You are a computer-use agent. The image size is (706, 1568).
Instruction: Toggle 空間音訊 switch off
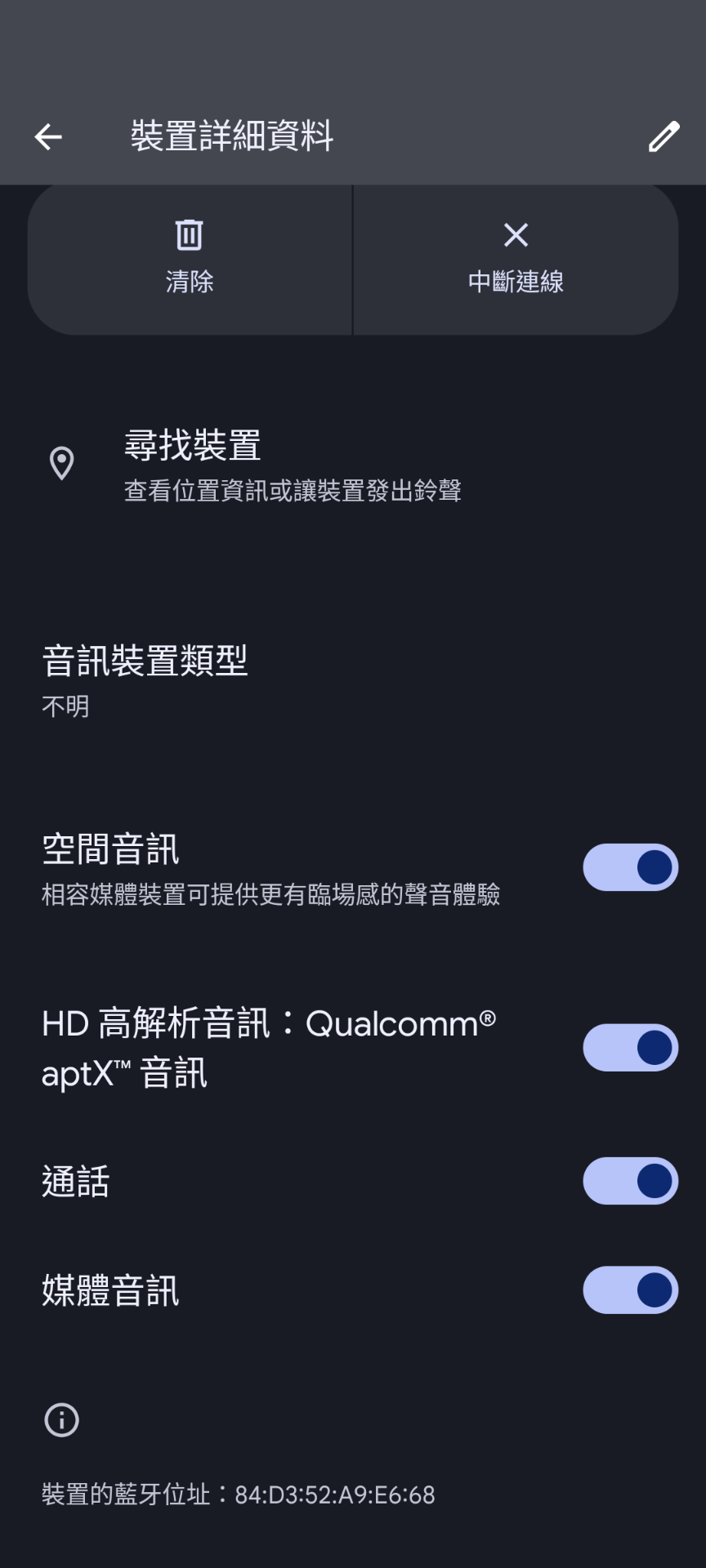(x=630, y=867)
